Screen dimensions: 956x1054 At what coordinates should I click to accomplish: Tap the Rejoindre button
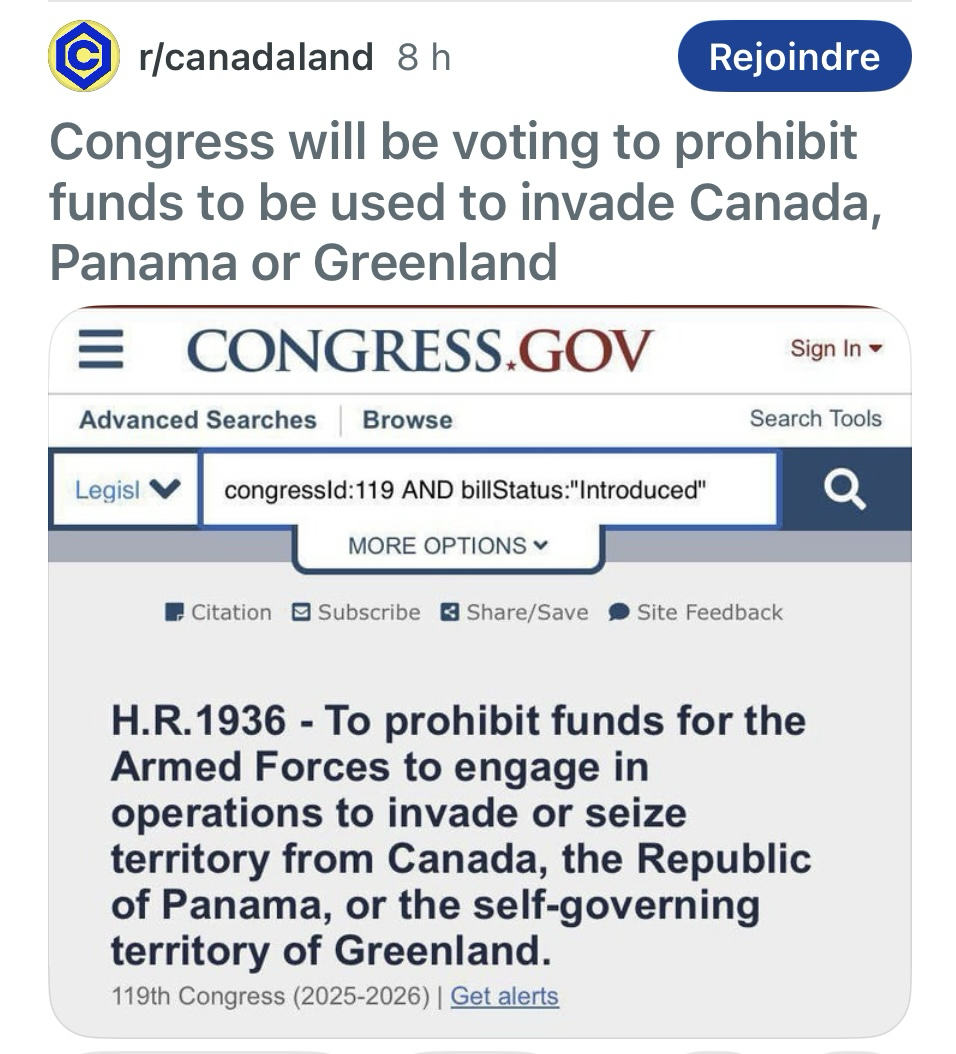click(x=794, y=57)
